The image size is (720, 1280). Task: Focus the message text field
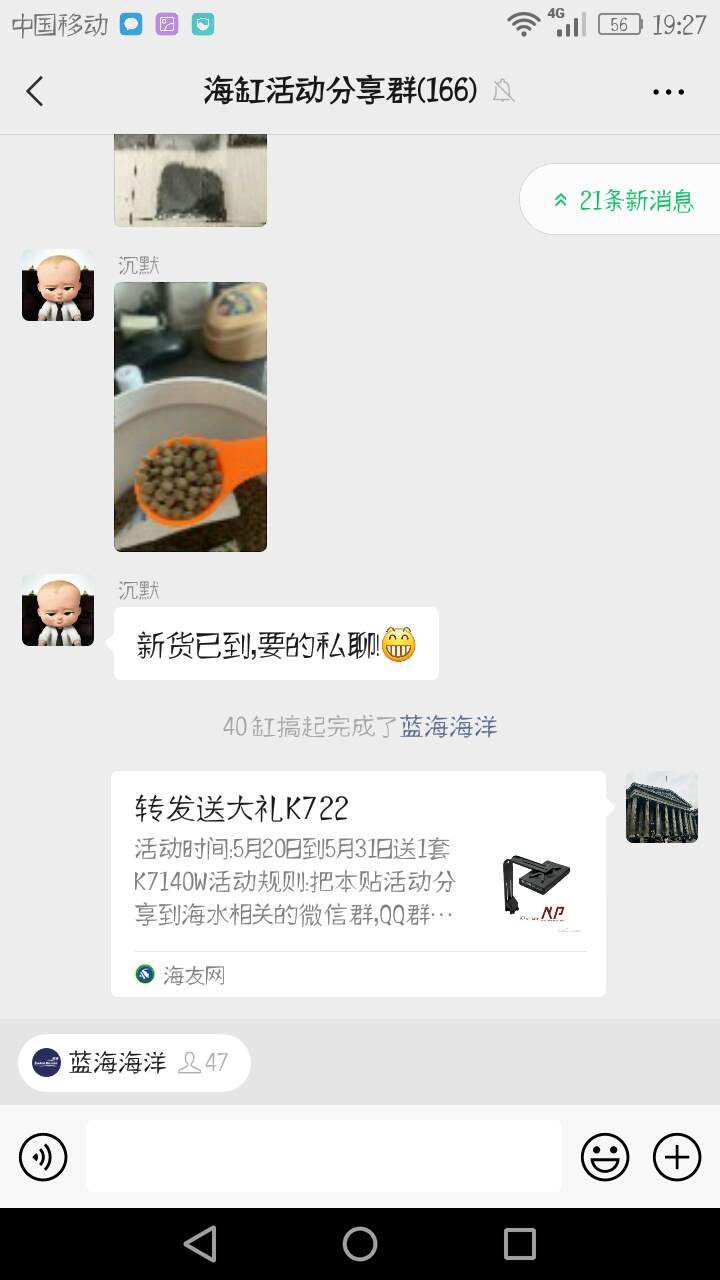tap(323, 1156)
